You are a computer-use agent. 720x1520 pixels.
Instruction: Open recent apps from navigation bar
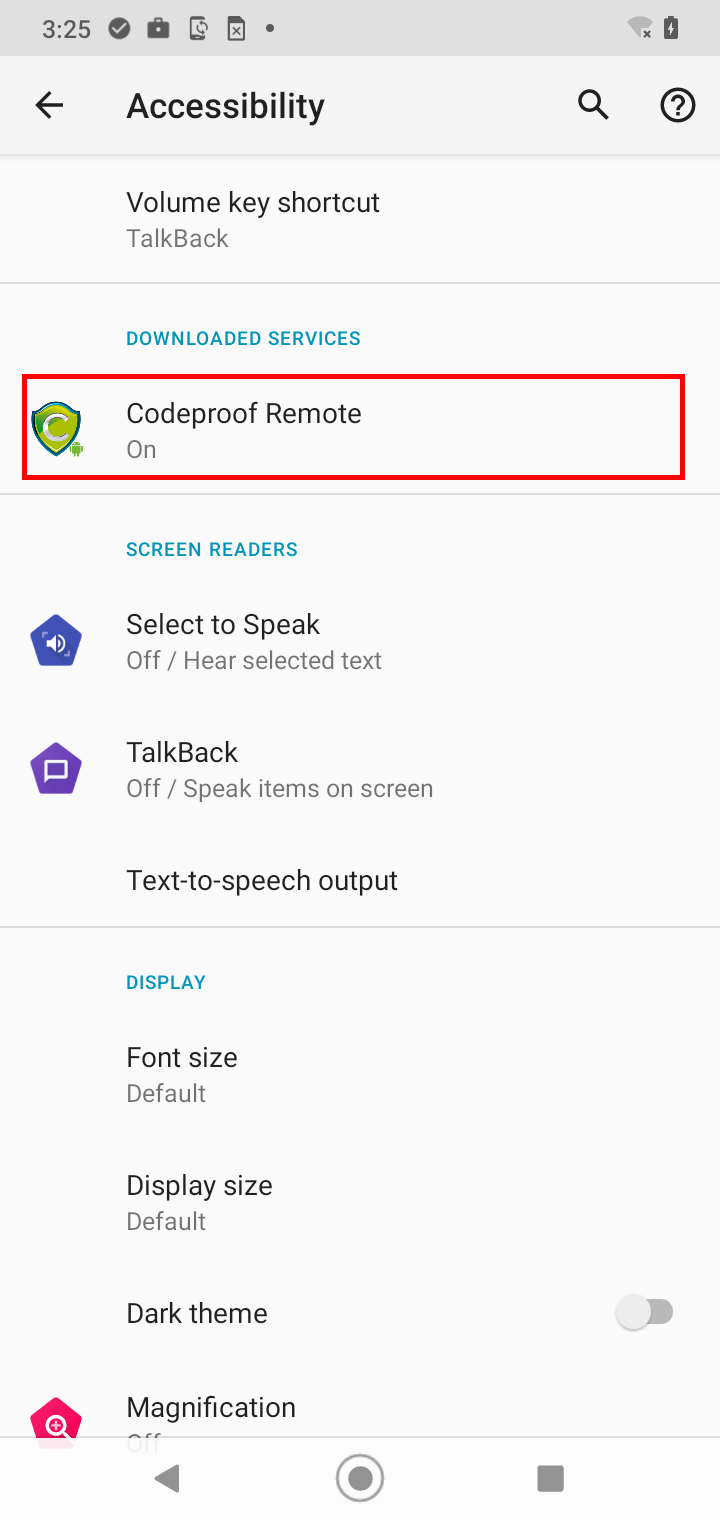550,1478
